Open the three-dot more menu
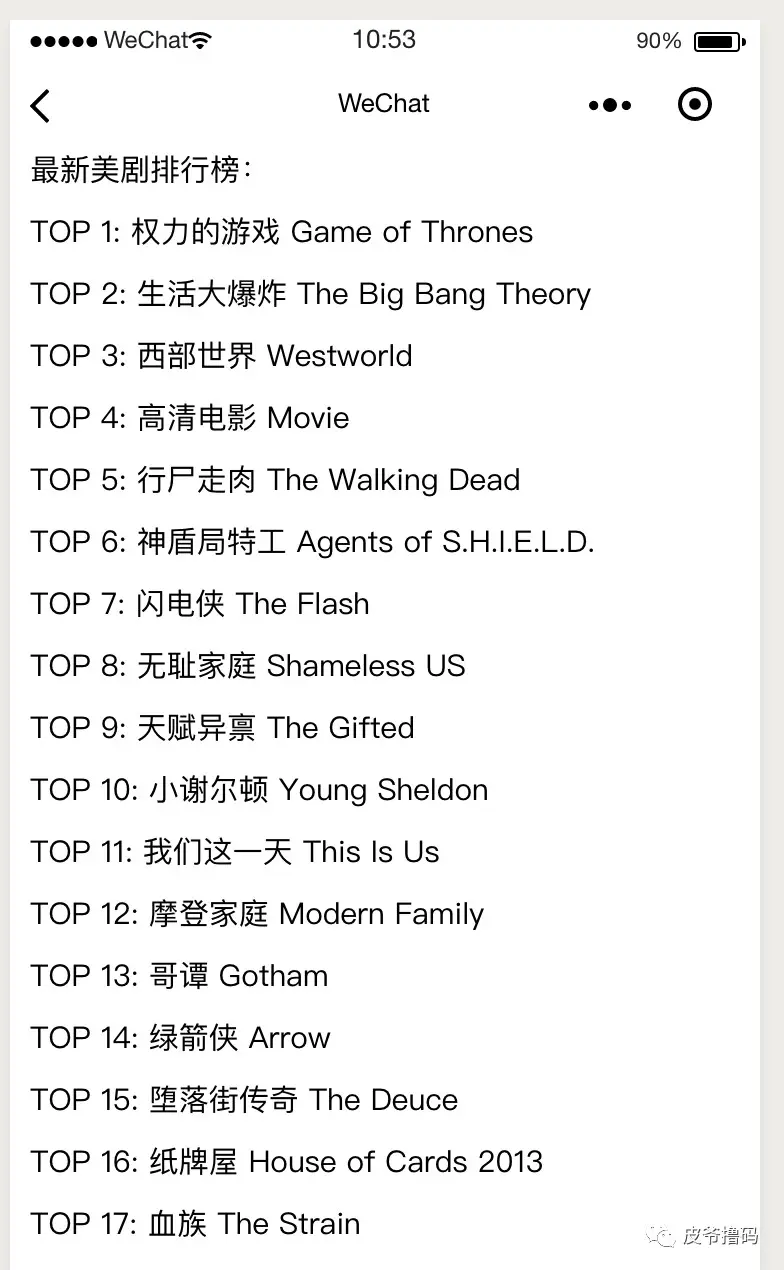 tap(610, 105)
